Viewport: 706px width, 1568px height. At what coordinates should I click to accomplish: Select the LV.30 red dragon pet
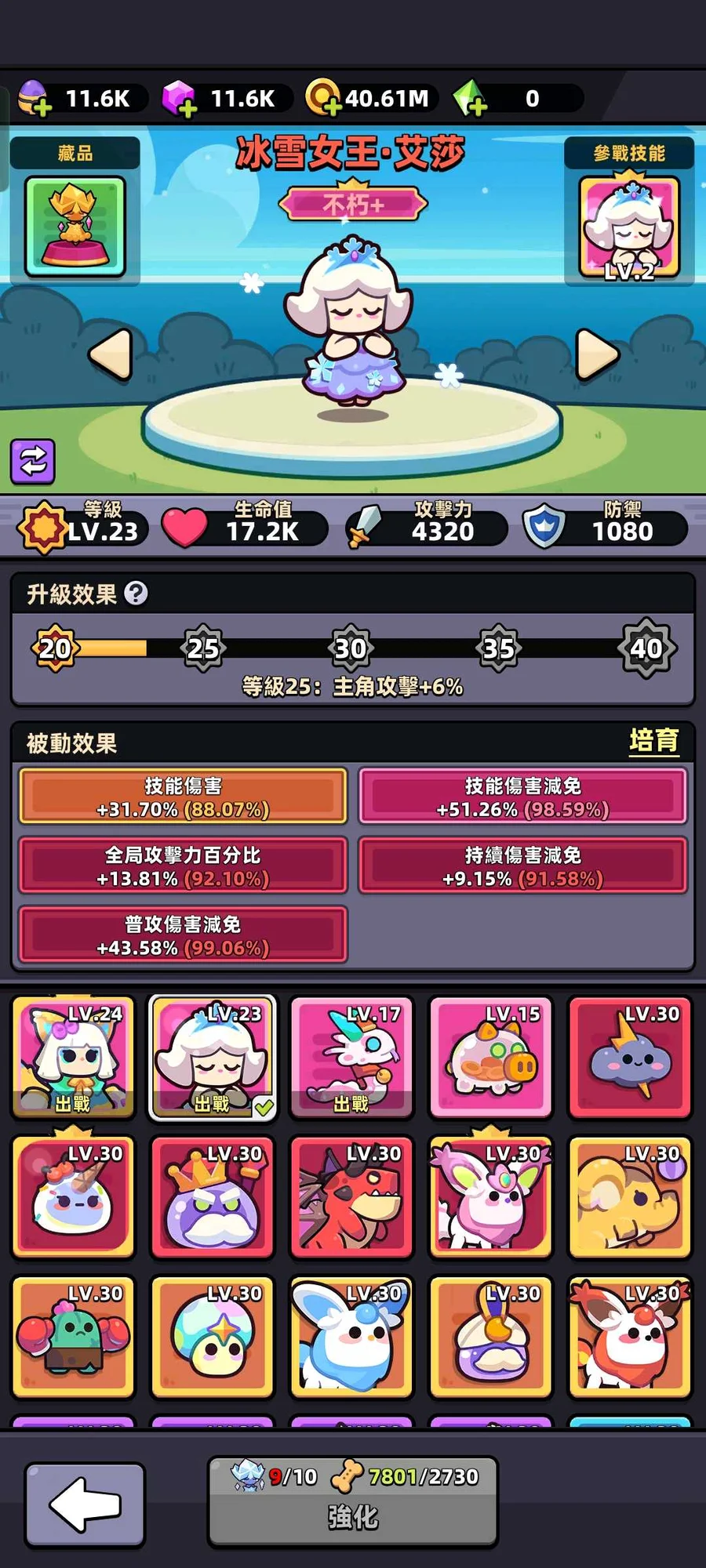coord(351,1197)
